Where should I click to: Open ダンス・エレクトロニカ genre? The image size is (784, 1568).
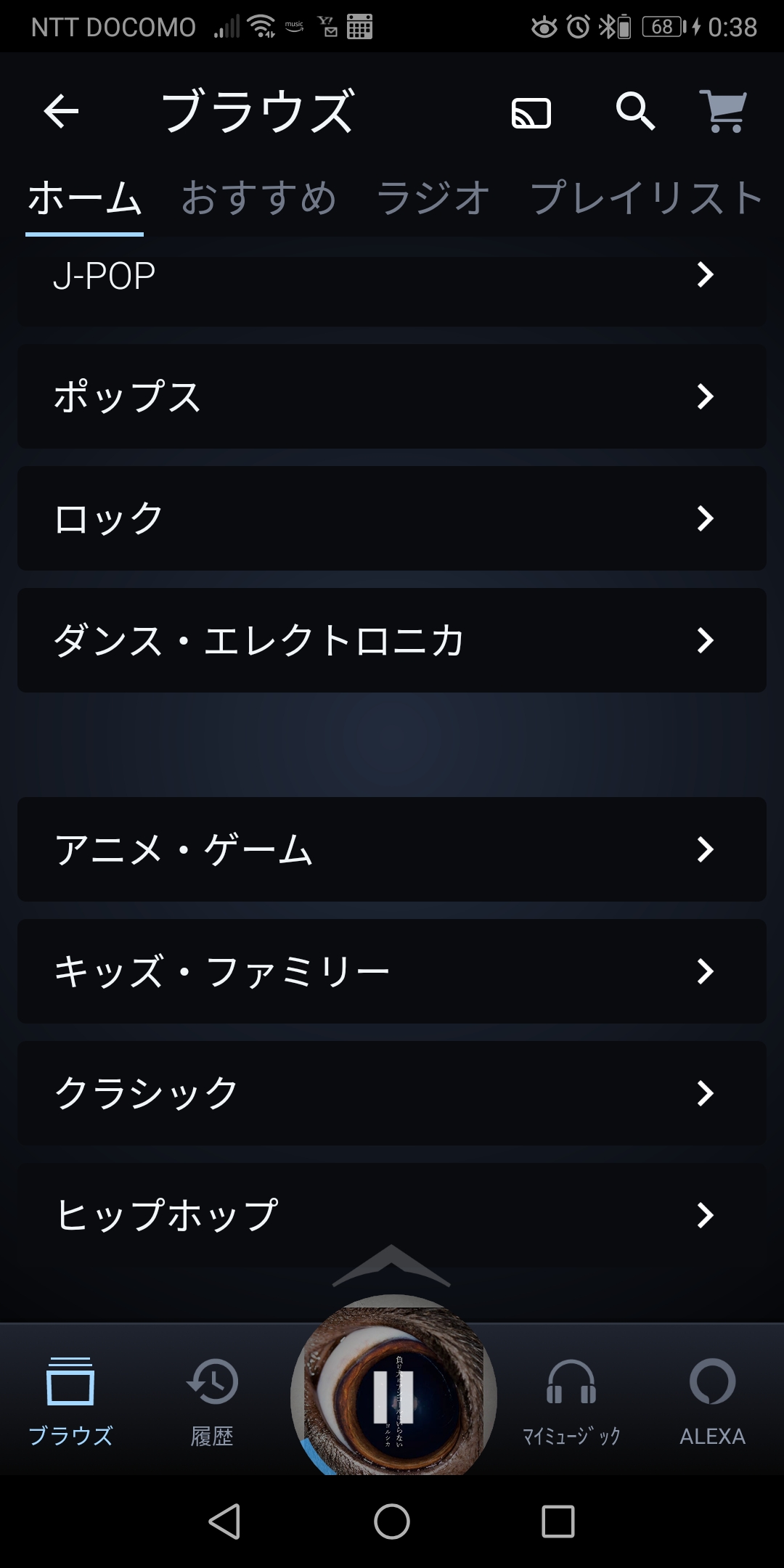(392, 640)
